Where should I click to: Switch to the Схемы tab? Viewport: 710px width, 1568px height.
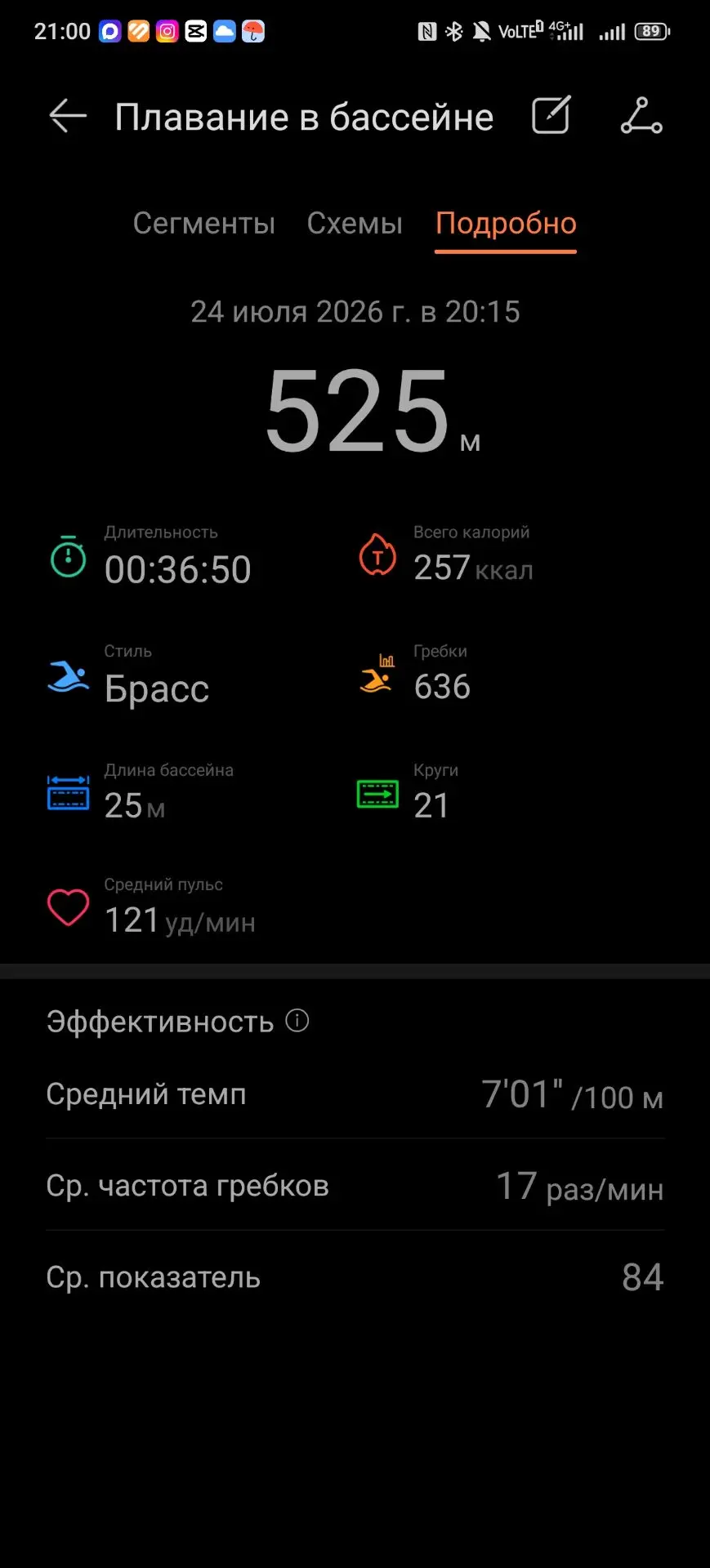coord(355,223)
